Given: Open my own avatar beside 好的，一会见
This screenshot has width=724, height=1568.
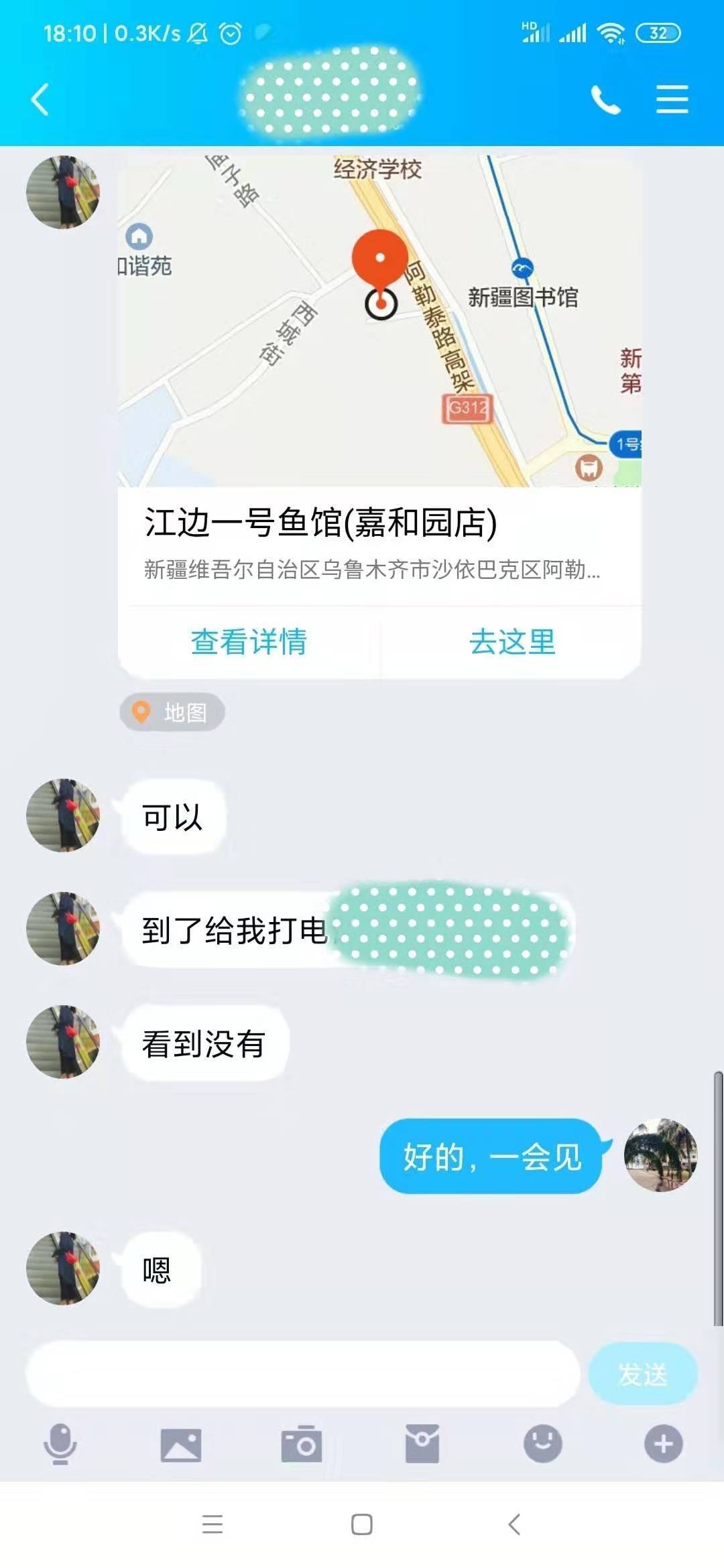Looking at the screenshot, I should tap(660, 1155).
